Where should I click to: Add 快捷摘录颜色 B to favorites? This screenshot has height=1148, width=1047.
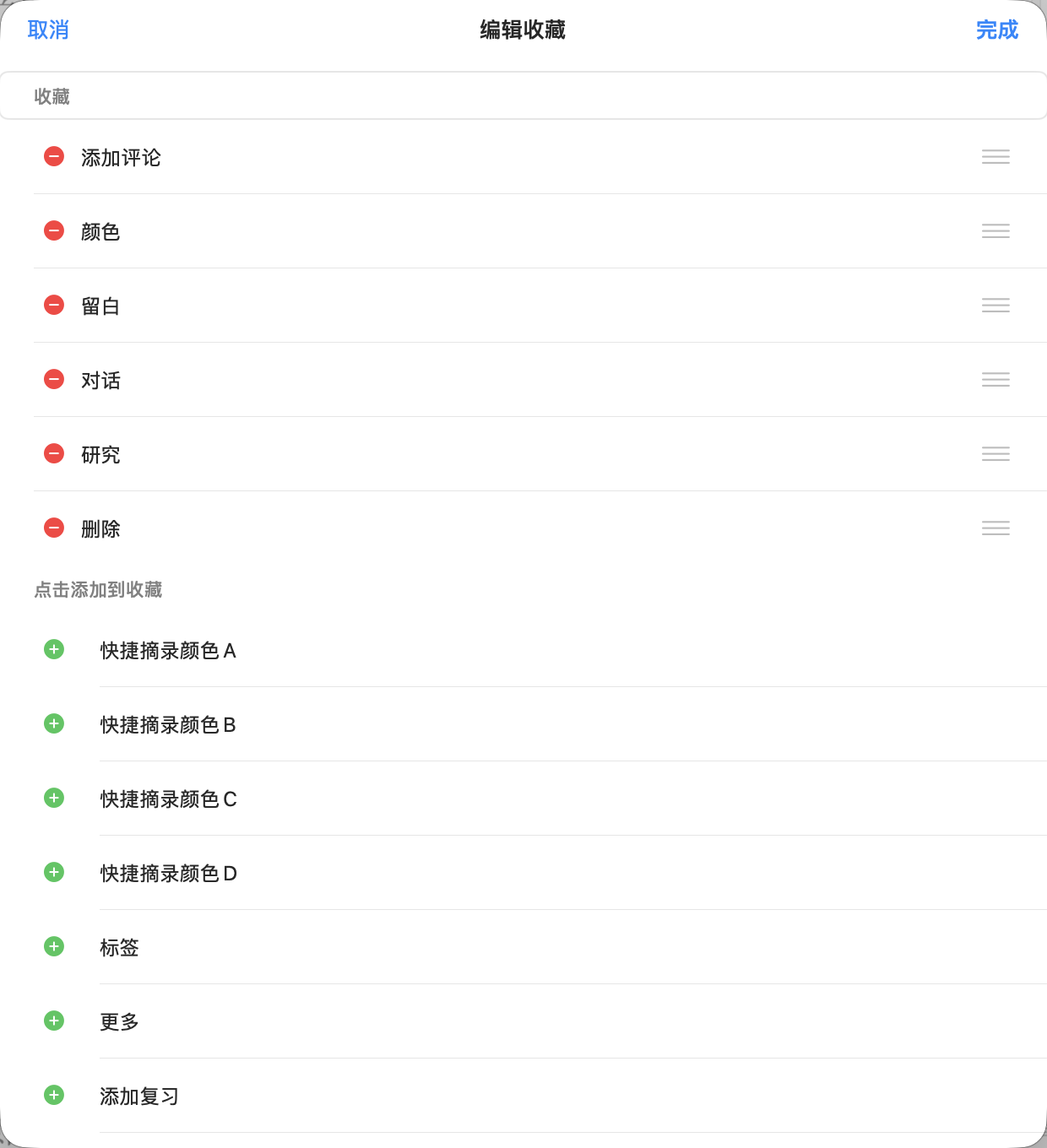pos(54,724)
